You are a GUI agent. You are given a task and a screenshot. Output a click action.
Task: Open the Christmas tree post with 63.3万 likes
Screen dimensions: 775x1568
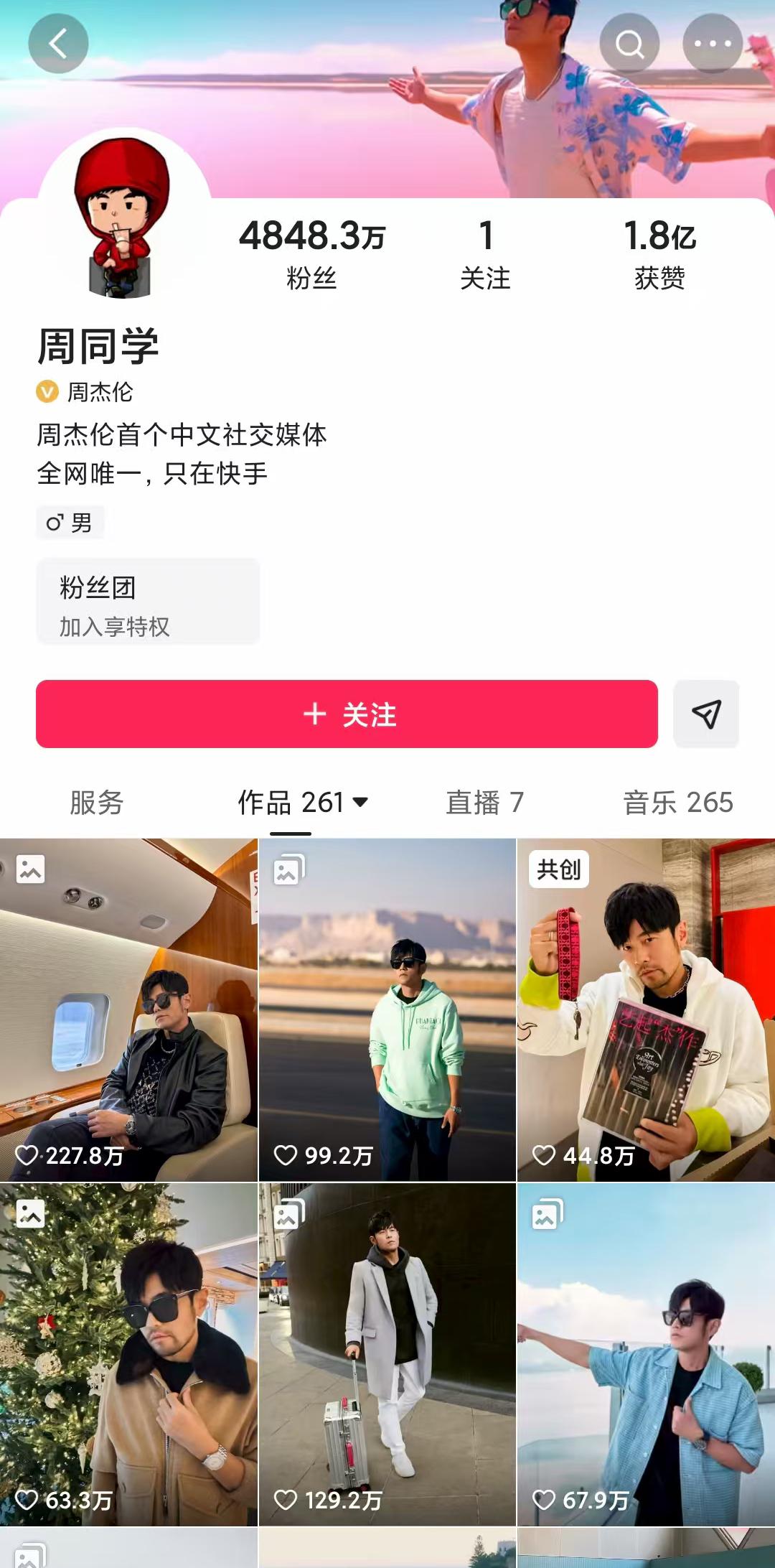click(x=128, y=1353)
